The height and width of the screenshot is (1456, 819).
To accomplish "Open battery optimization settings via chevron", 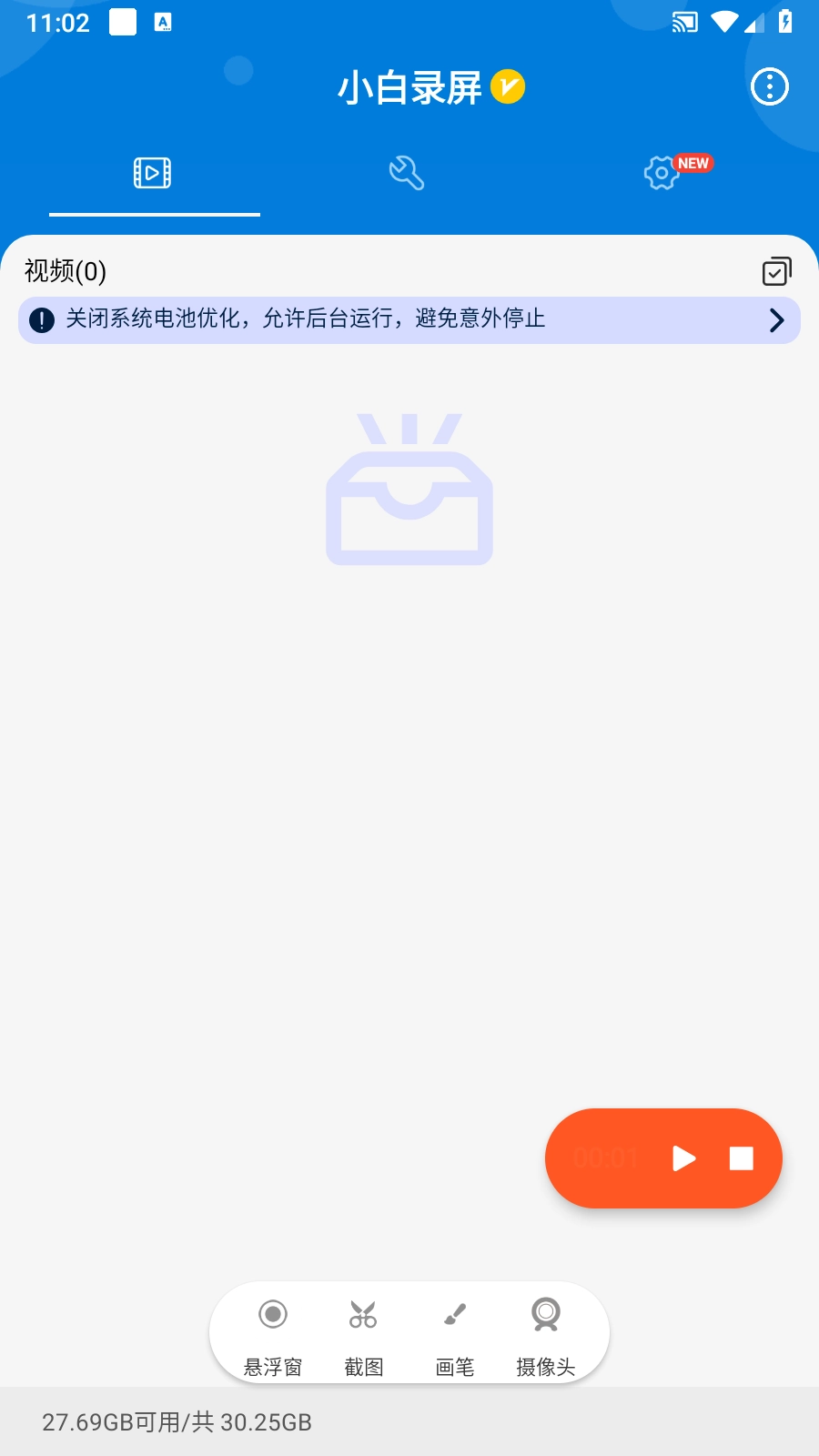I will coord(776,319).
